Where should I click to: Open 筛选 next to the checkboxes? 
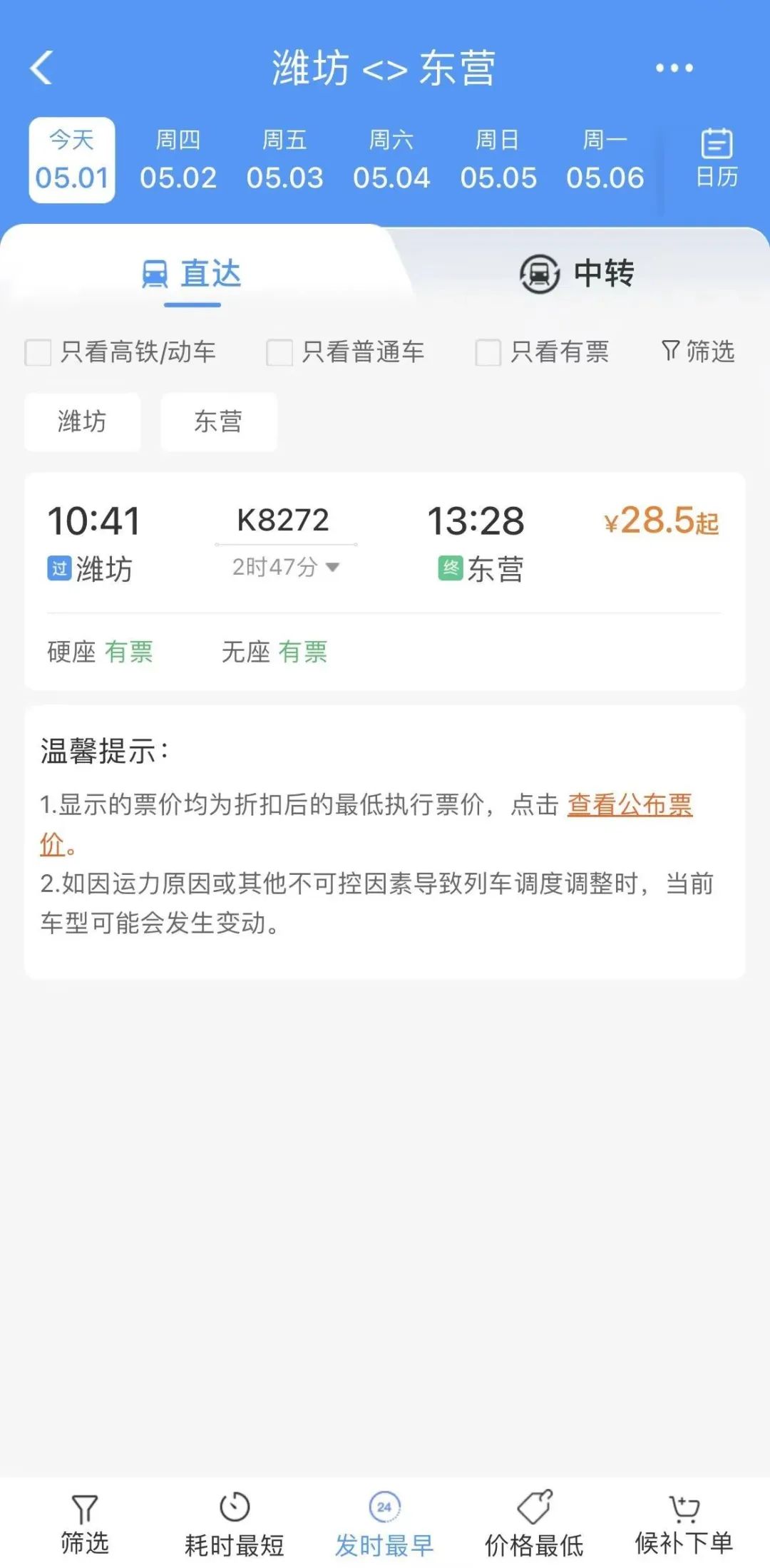tap(697, 351)
